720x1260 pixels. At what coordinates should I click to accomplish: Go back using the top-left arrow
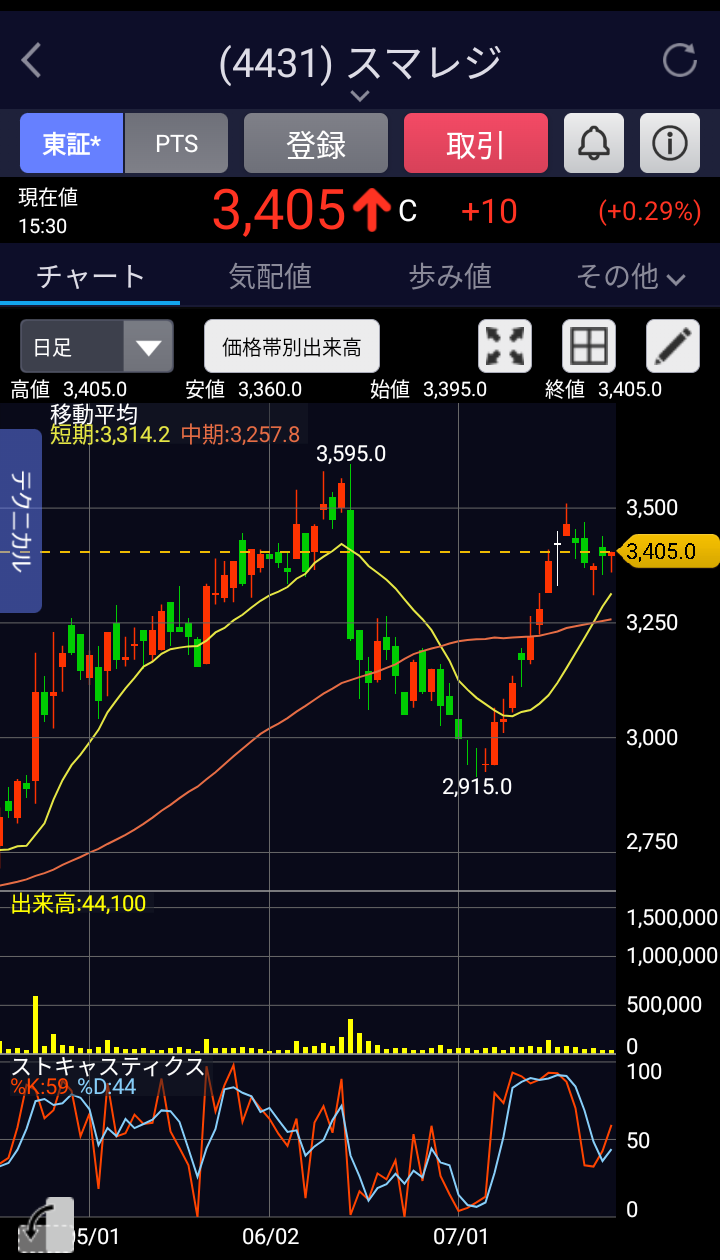pyautogui.click(x=32, y=61)
